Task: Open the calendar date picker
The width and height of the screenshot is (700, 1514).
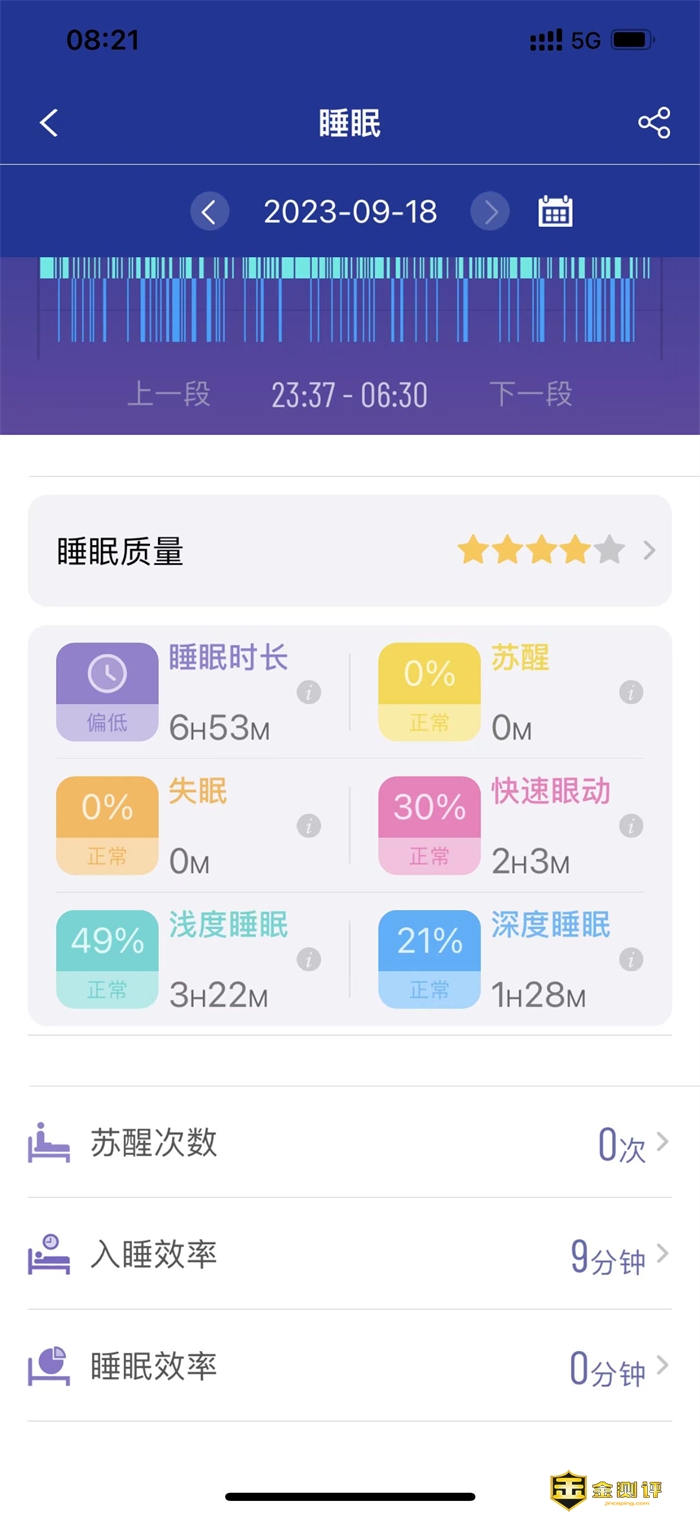Action: point(555,212)
